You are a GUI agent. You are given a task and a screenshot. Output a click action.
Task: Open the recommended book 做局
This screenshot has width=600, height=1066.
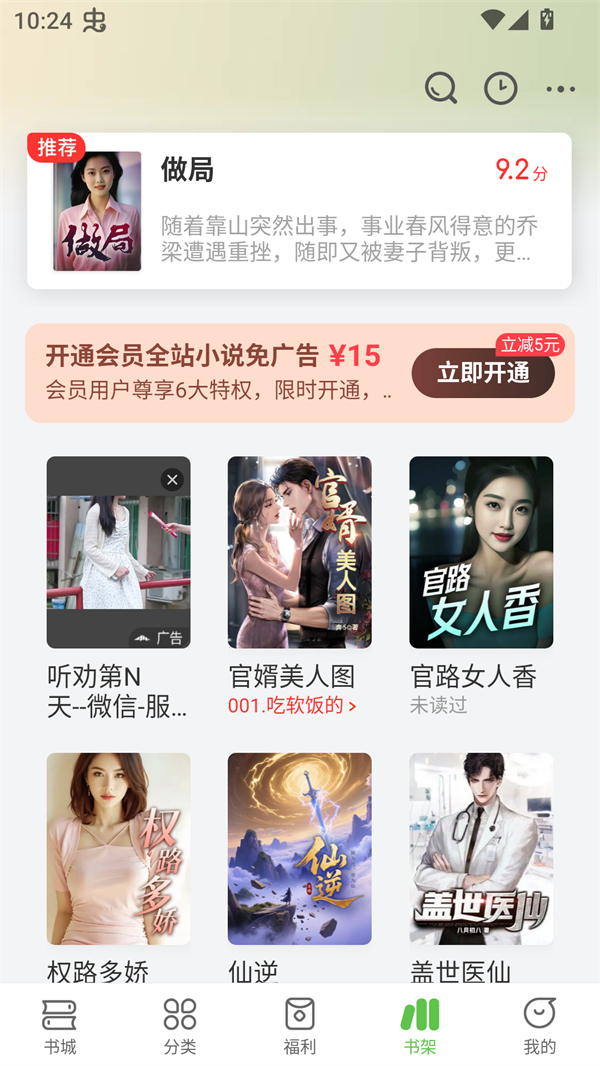pos(299,211)
